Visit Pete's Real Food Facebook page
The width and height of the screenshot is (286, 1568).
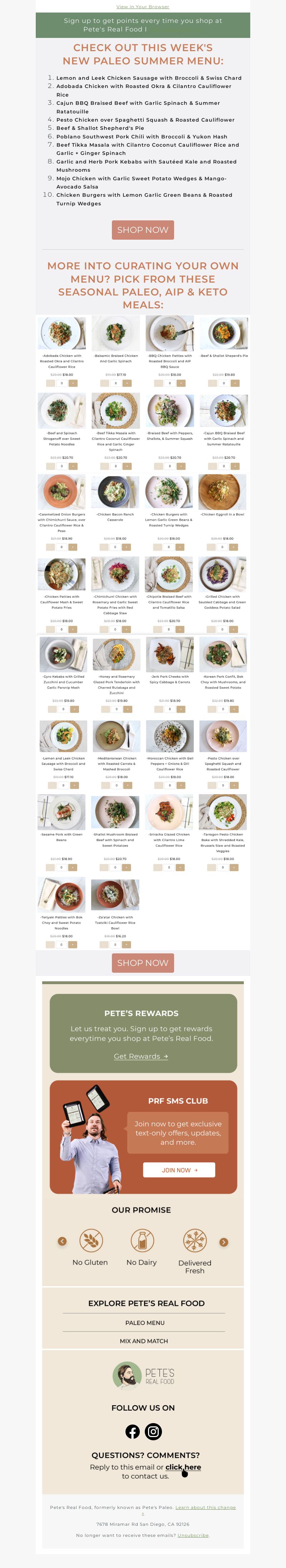pos(133,1432)
